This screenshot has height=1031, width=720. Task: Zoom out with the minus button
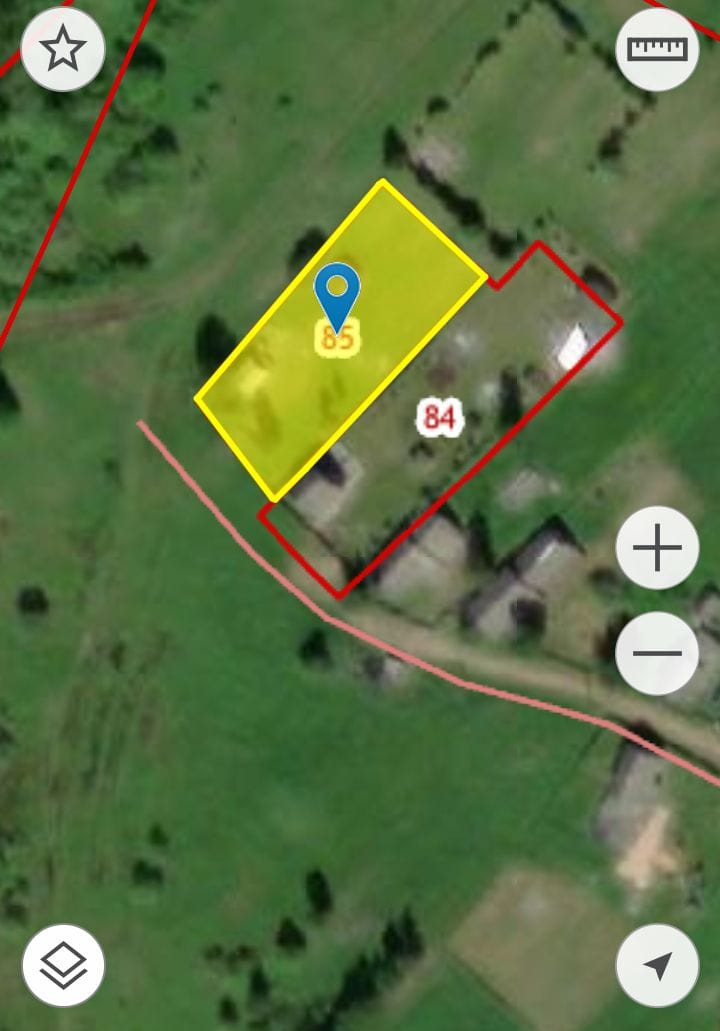[x=657, y=653]
